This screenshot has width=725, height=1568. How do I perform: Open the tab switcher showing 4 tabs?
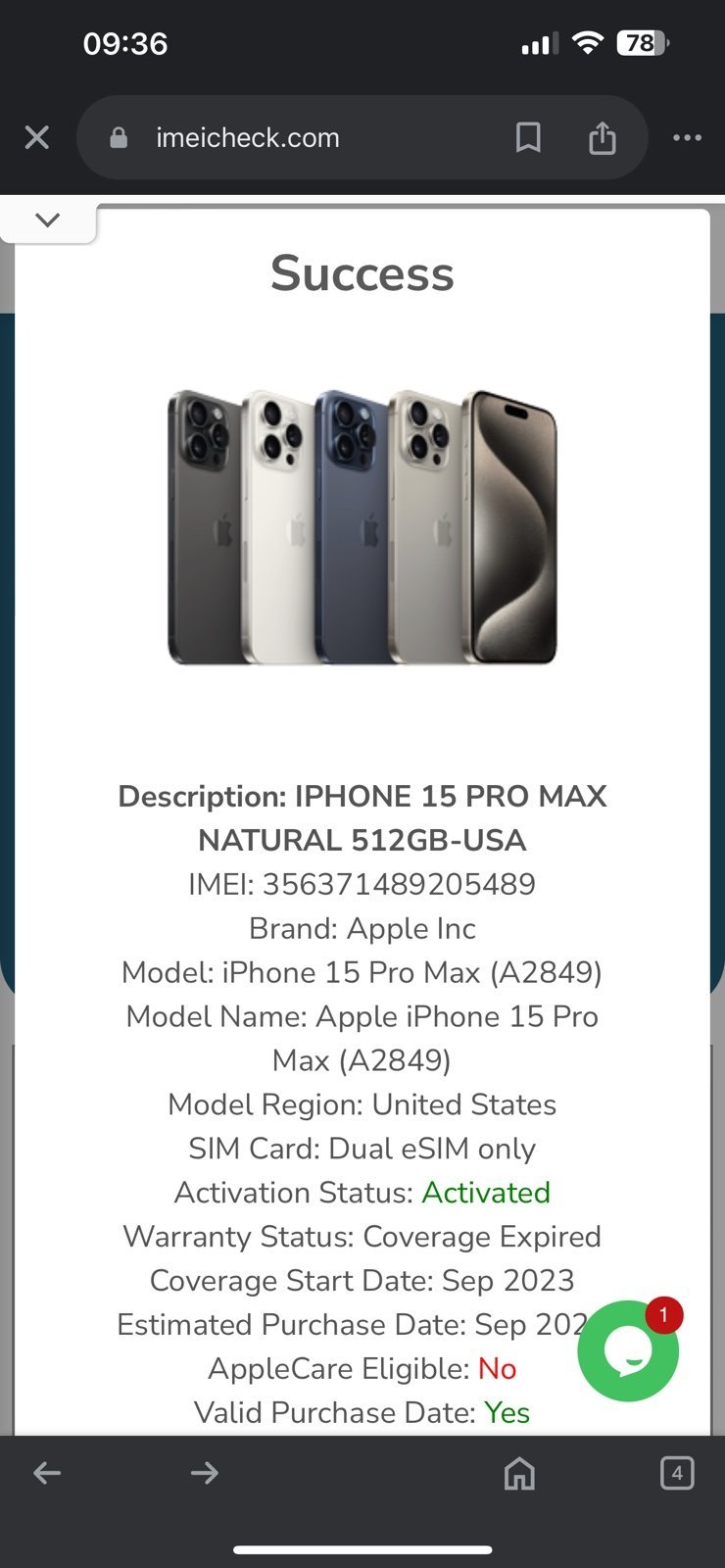point(677,1472)
